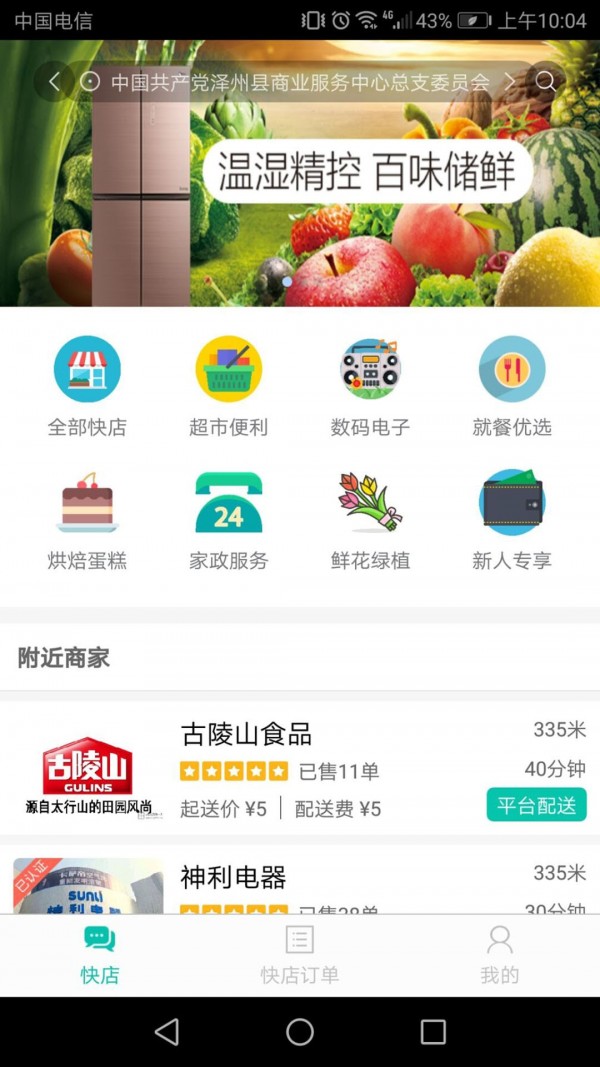Go to the 烘焙蛋糕 category

pyautogui.click(x=87, y=520)
